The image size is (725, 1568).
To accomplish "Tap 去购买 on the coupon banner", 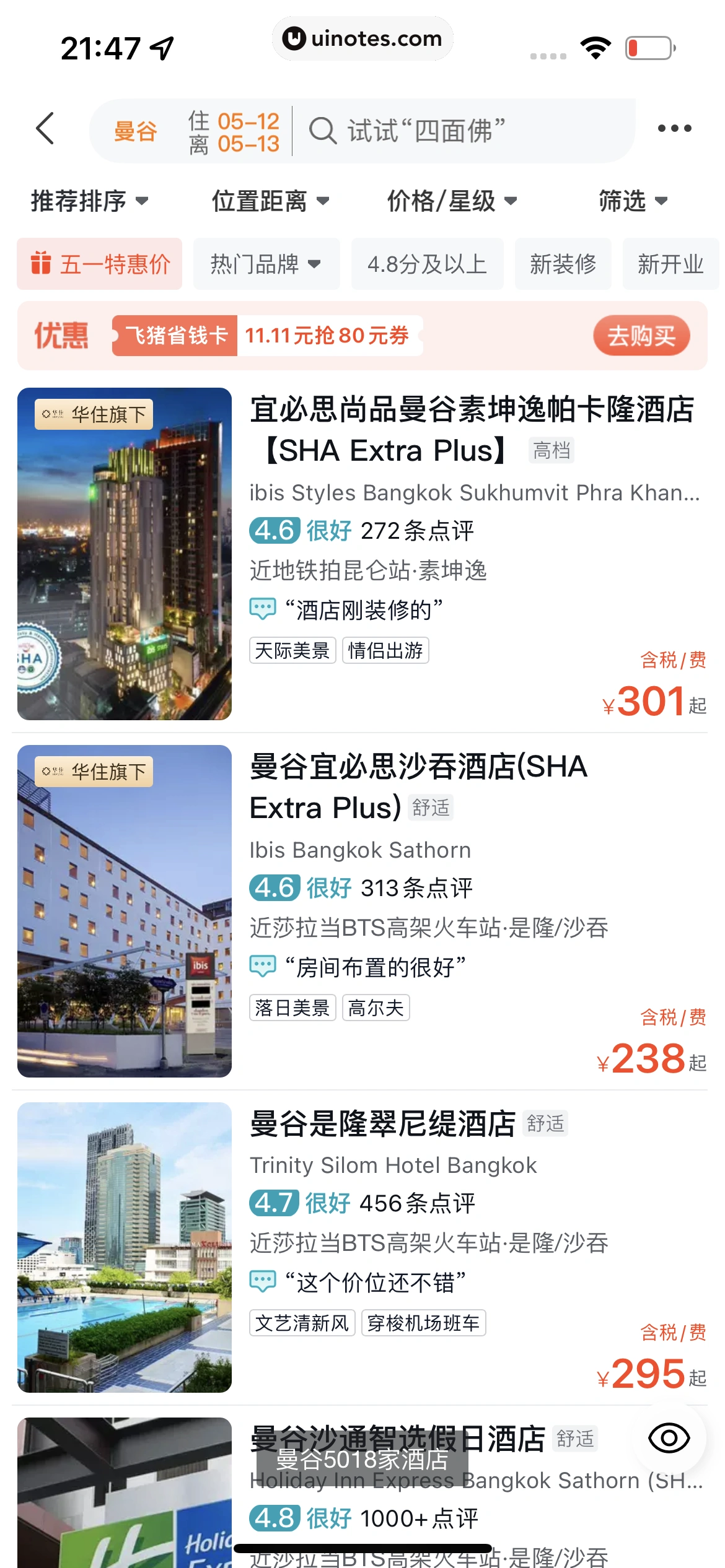I will [x=641, y=336].
